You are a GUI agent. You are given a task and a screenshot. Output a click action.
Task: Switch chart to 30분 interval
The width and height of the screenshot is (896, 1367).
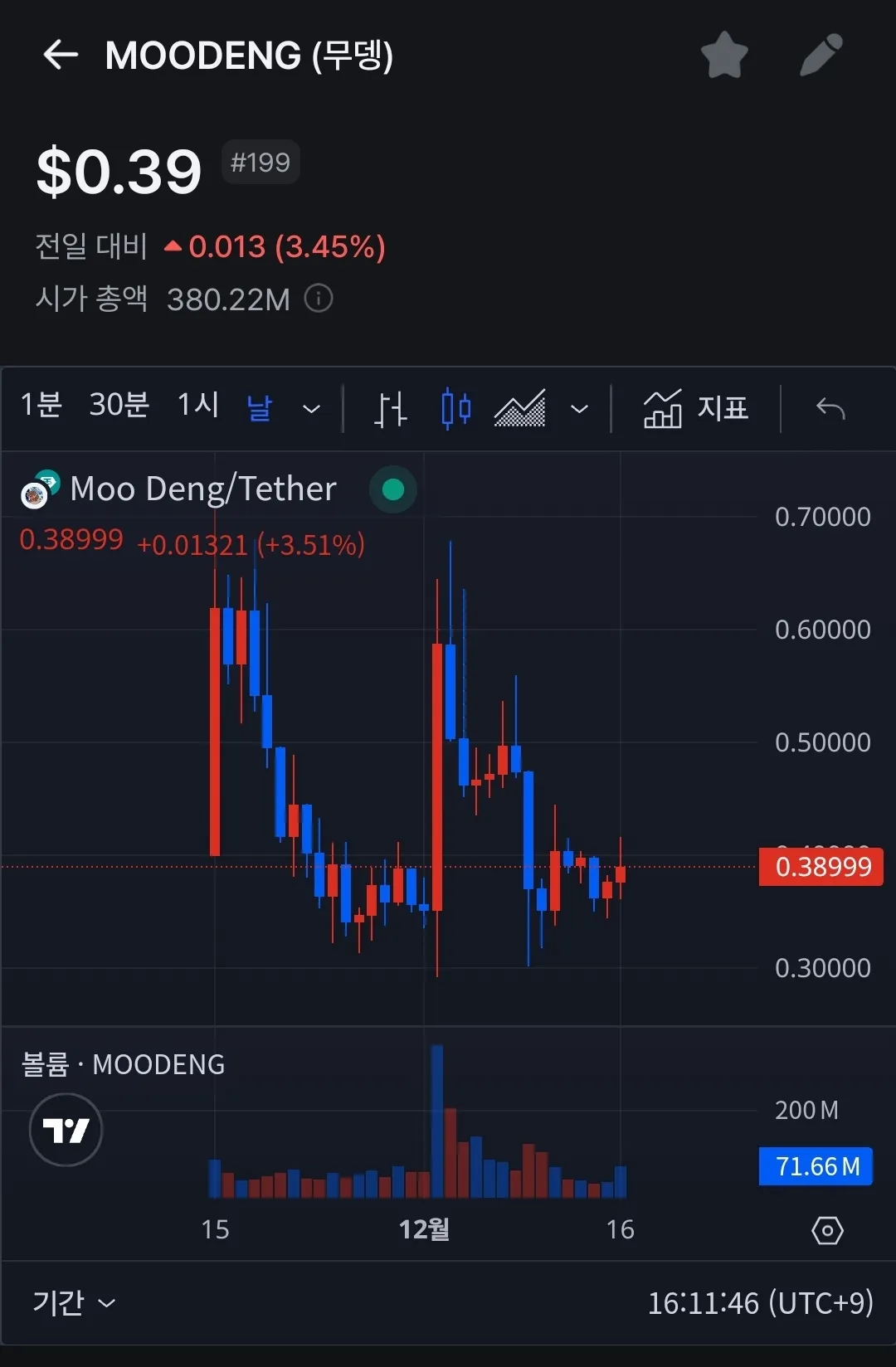tap(119, 406)
